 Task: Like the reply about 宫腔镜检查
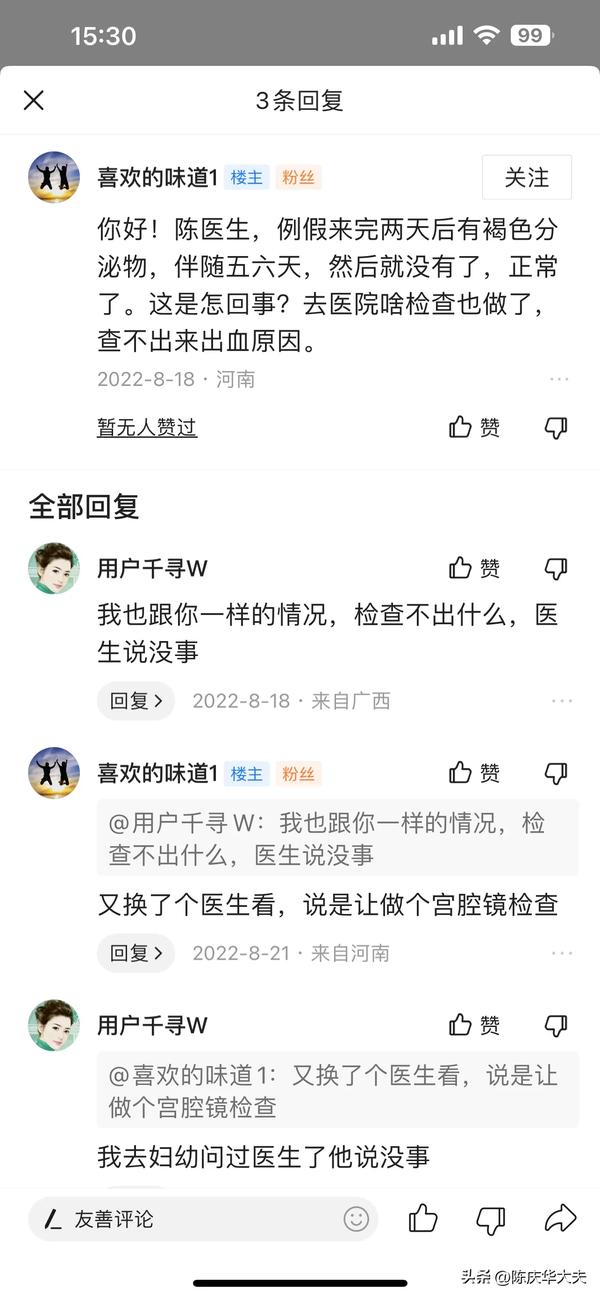[x=474, y=773]
